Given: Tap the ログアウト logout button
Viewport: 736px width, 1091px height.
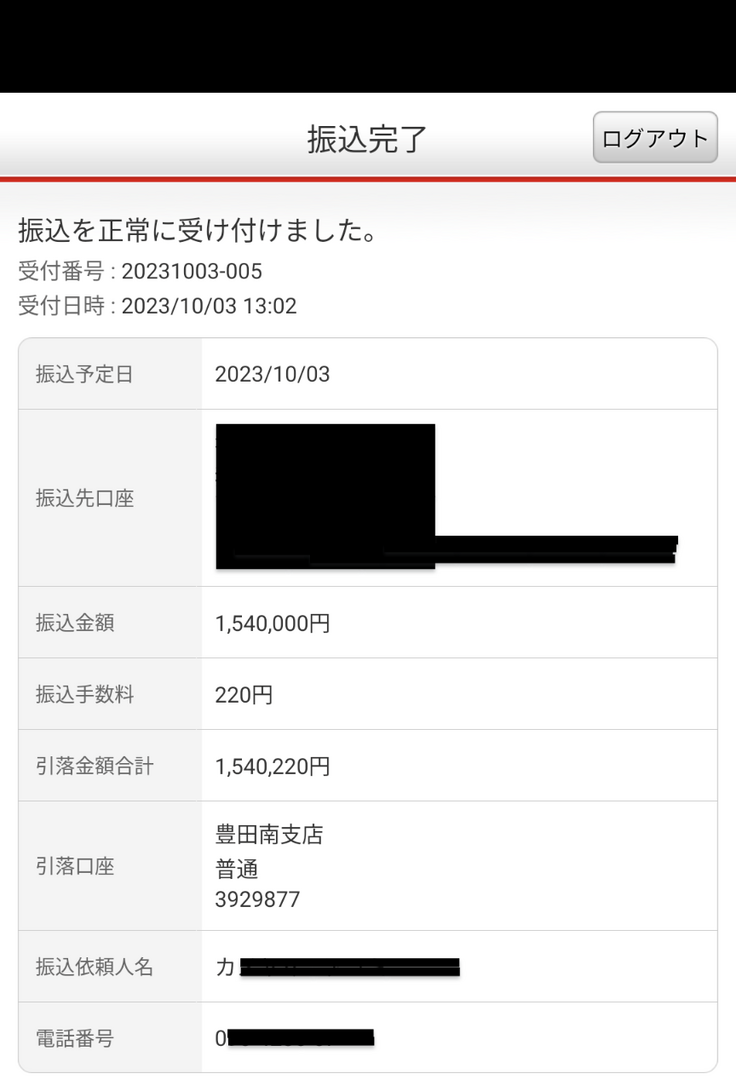Looking at the screenshot, I should pyautogui.click(x=655, y=138).
